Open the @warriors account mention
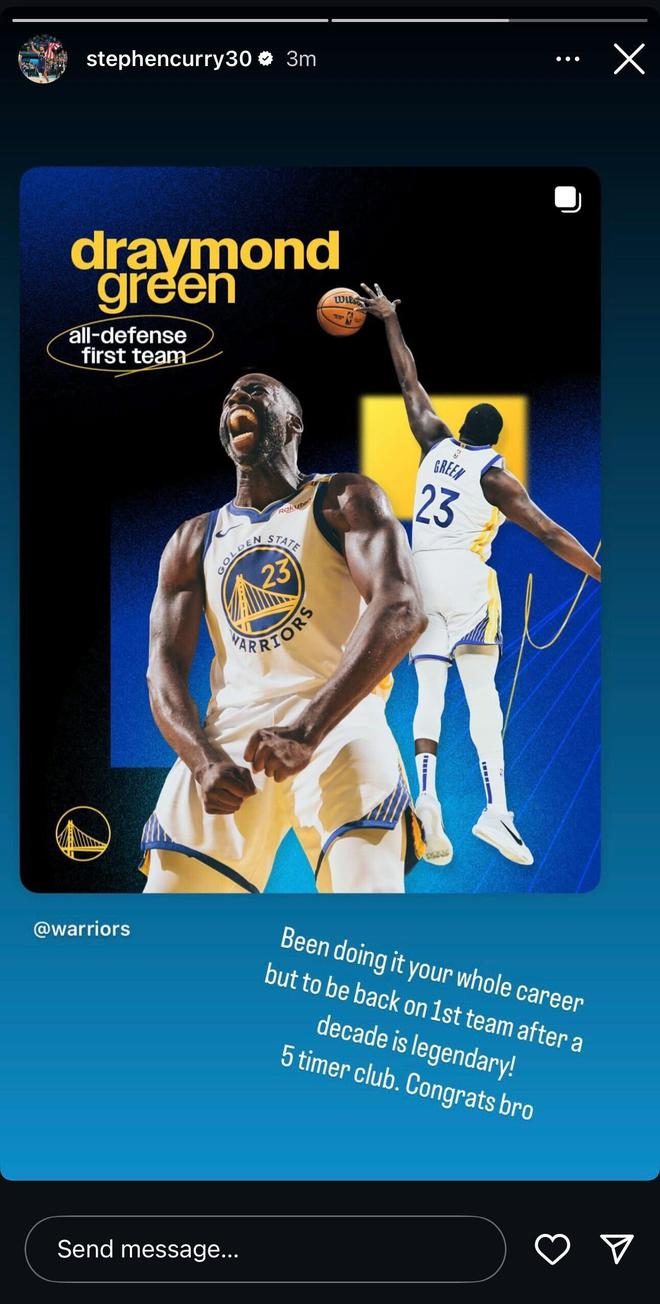 pyautogui.click(x=82, y=929)
